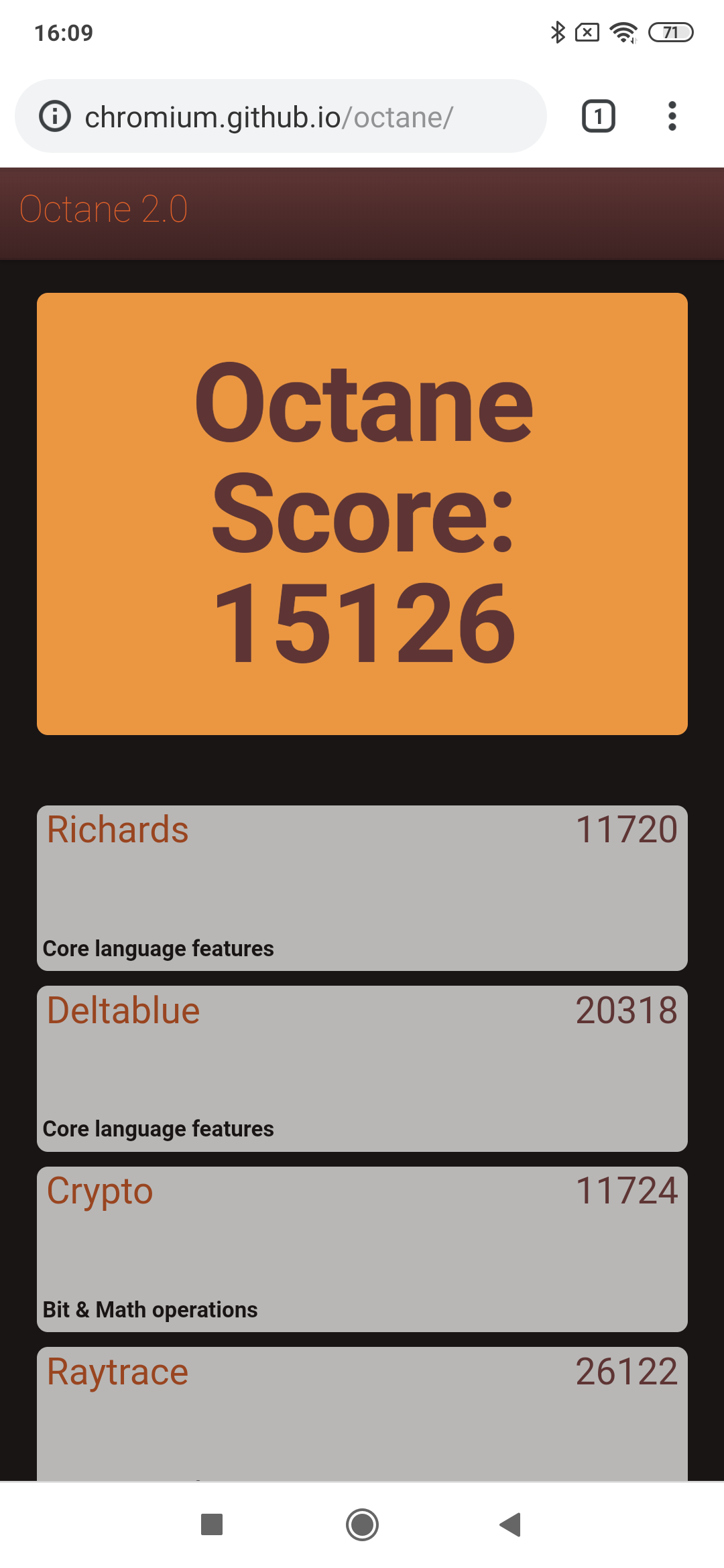
Task: Tap the Octane Score banner
Action: (x=362, y=513)
